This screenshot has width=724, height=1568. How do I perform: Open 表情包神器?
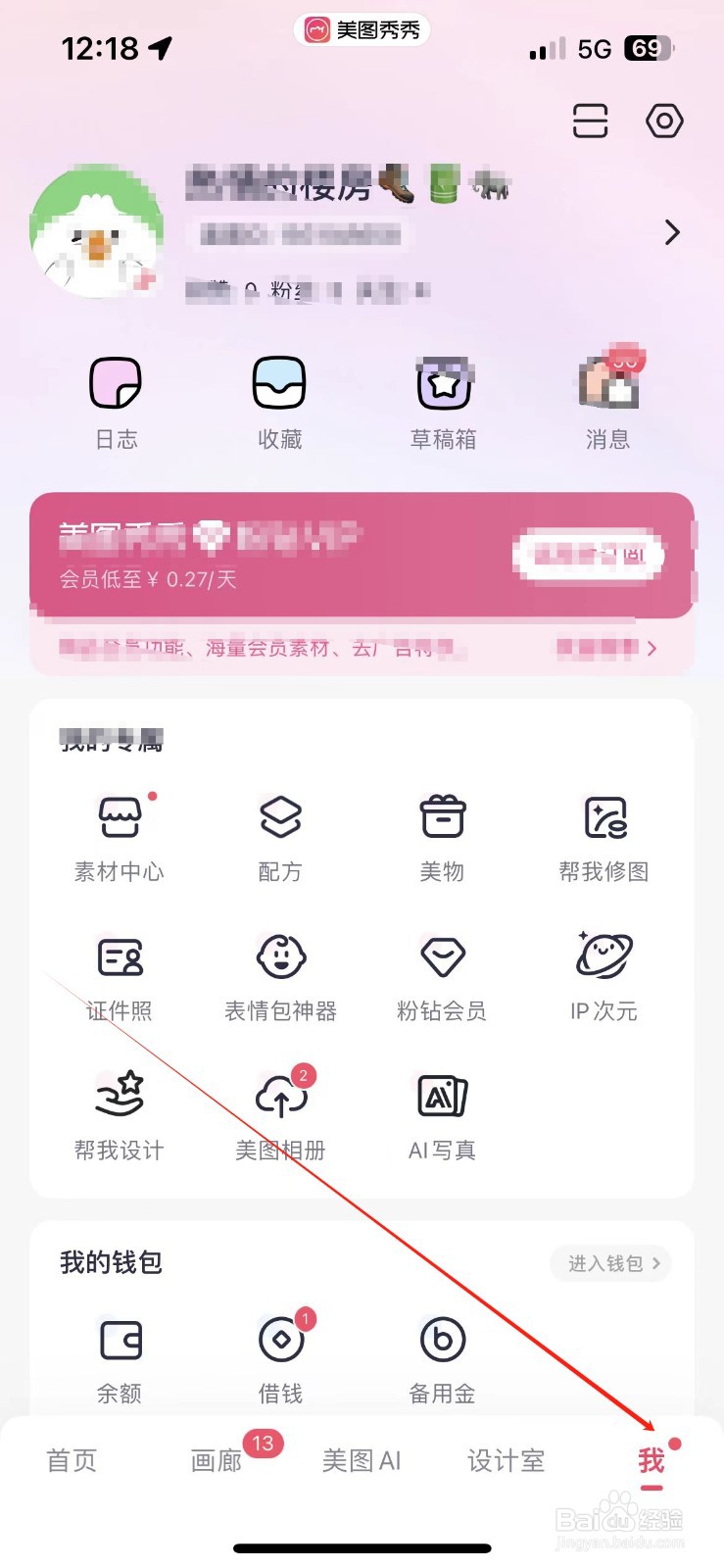[x=280, y=975]
